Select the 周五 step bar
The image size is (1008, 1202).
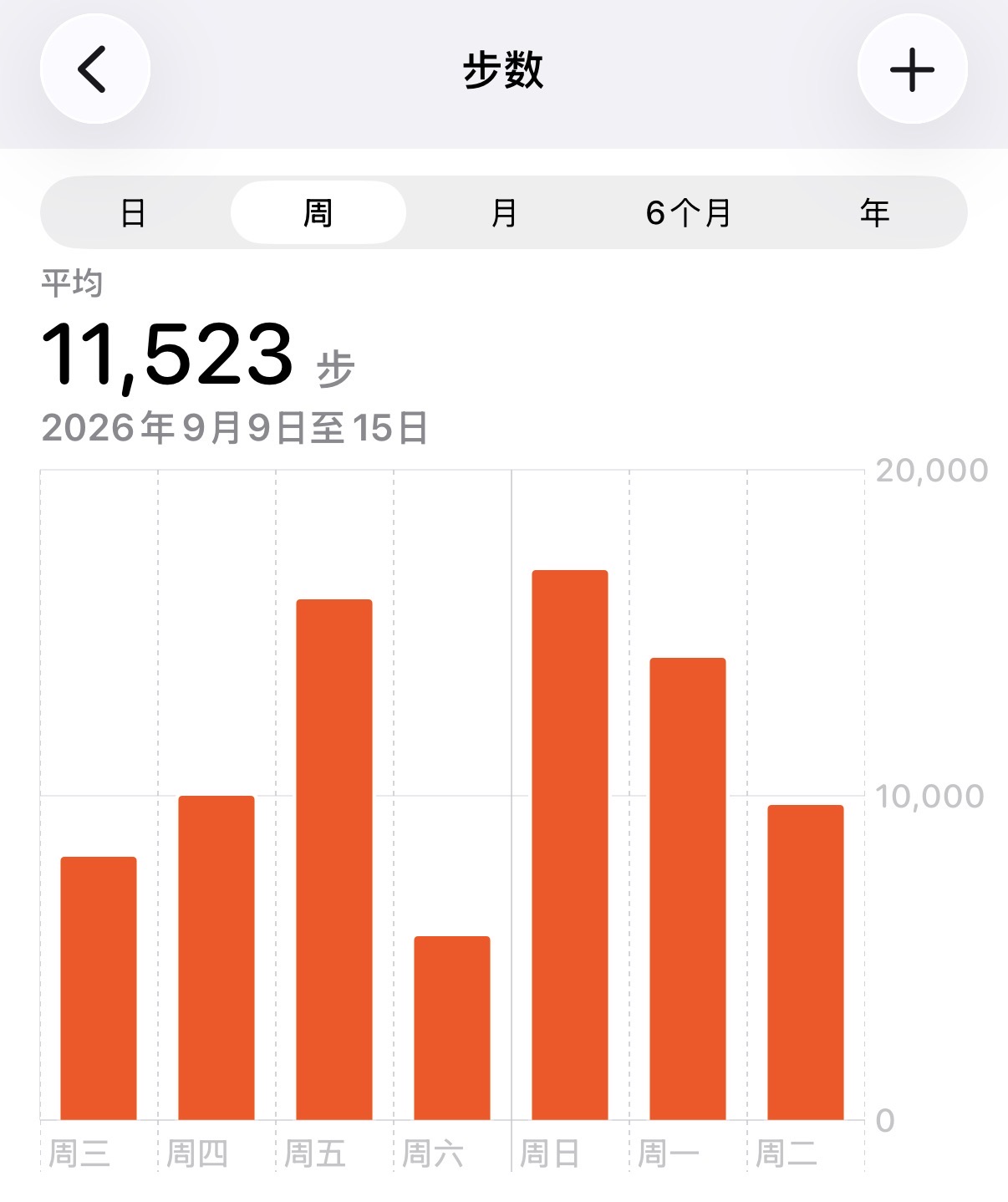coord(334,859)
